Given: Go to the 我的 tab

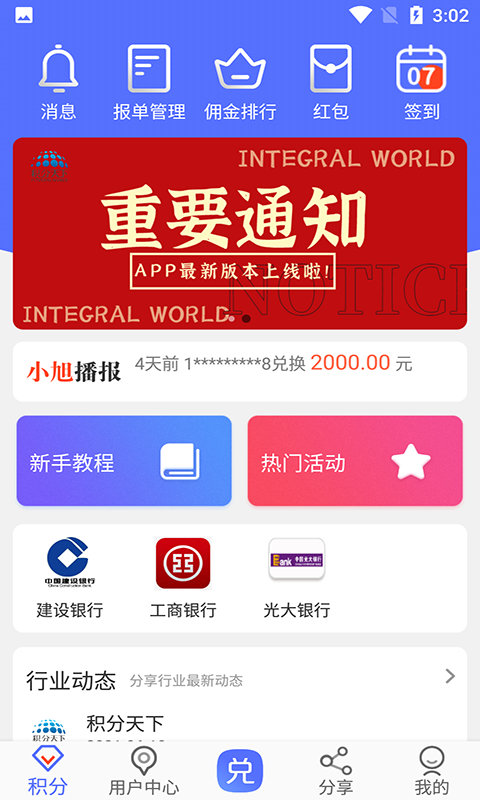Looking at the screenshot, I should click(432, 771).
